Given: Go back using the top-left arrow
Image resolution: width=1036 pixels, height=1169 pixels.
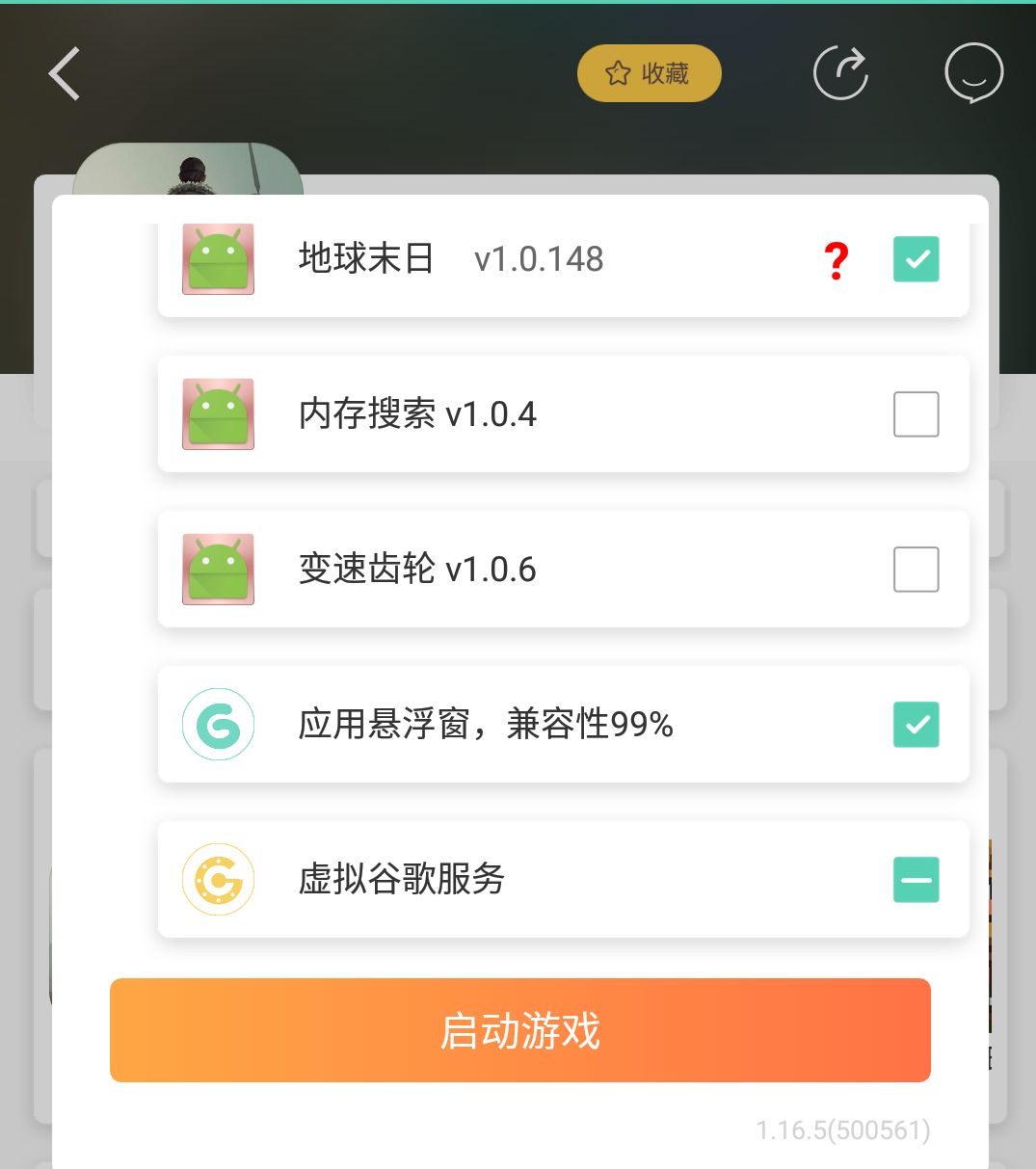Looking at the screenshot, I should pos(65,74).
